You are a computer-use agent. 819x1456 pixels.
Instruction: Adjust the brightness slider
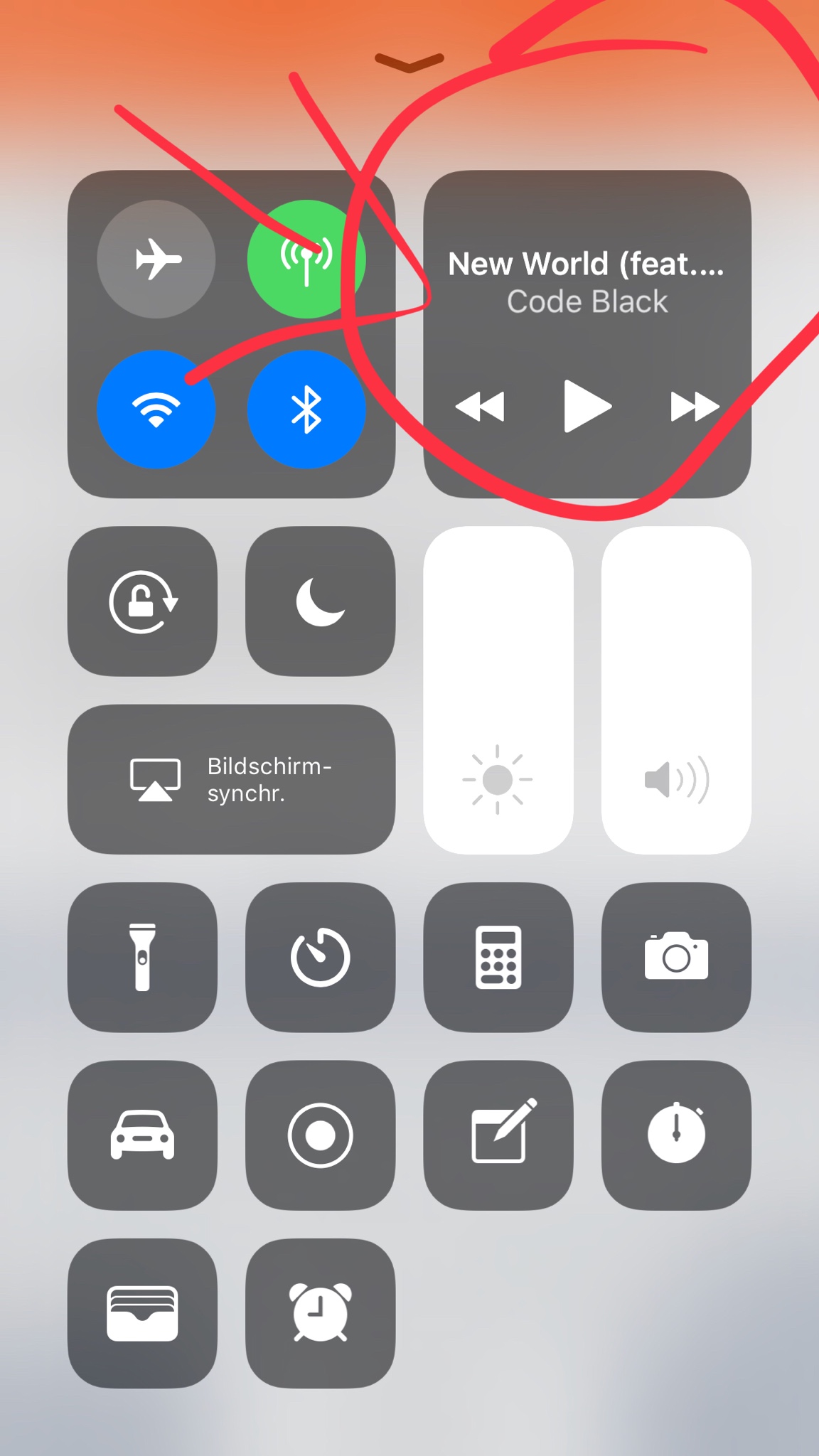(498, 690)
